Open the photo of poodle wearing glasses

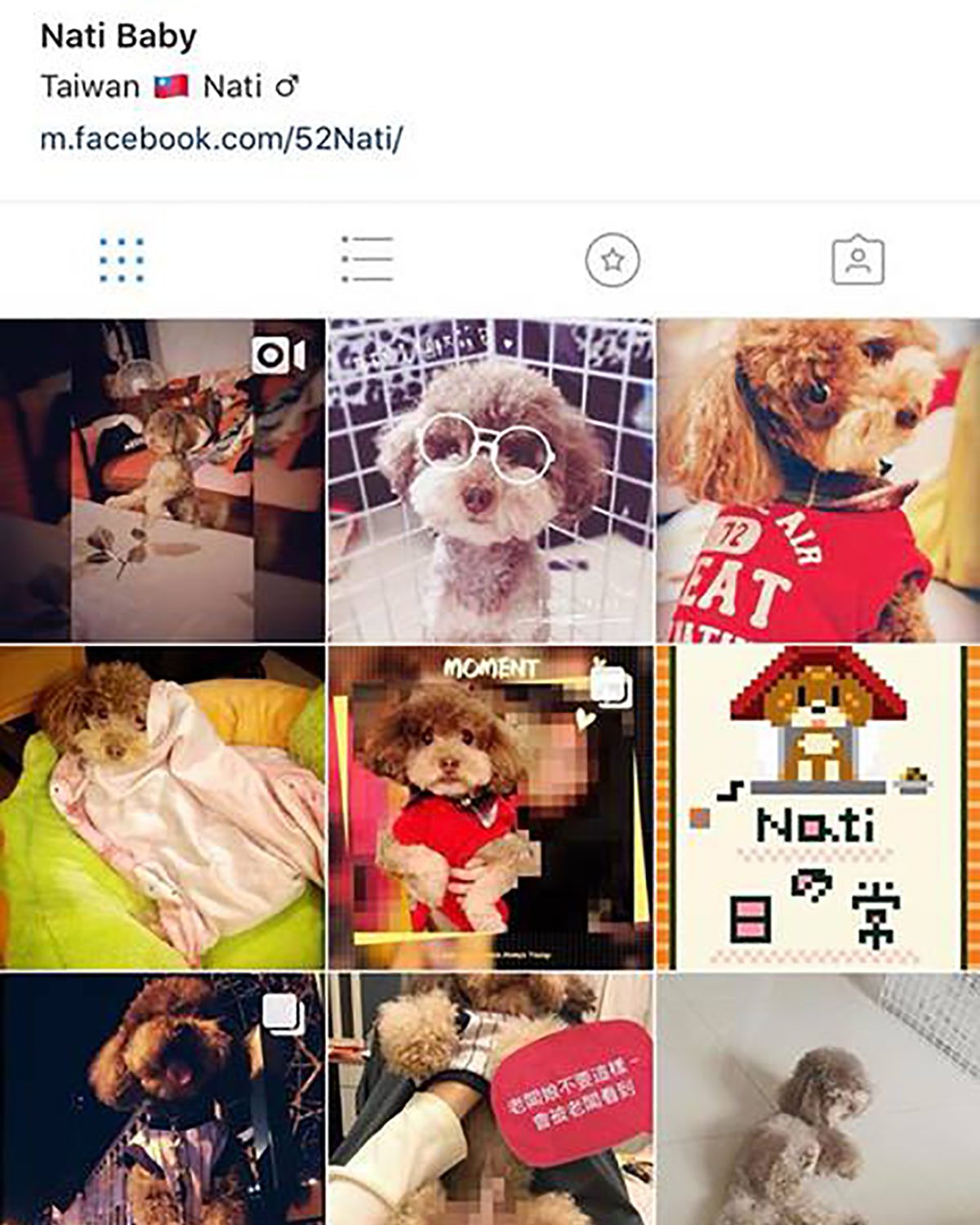[490, 480]
